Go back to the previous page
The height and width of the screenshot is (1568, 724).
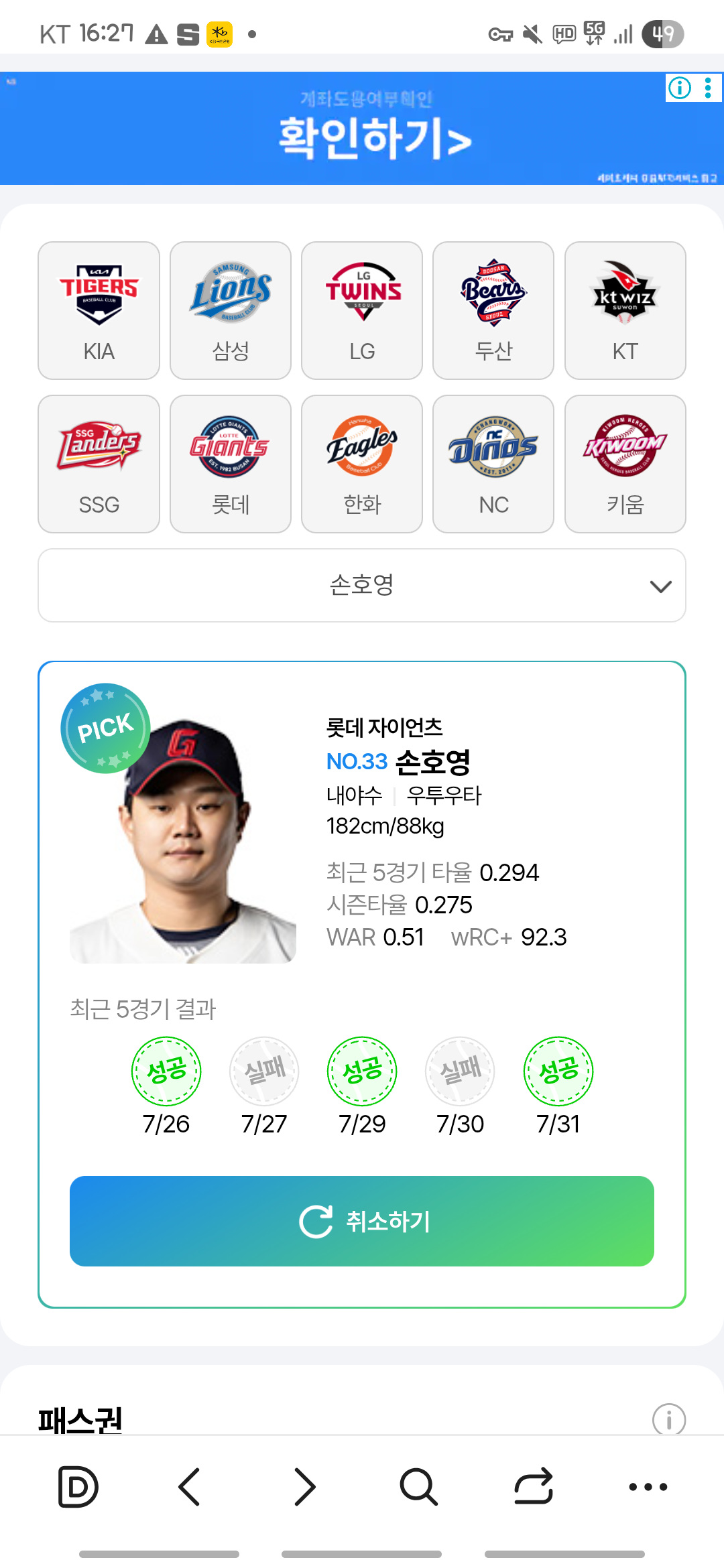[x=190, y=1487]
